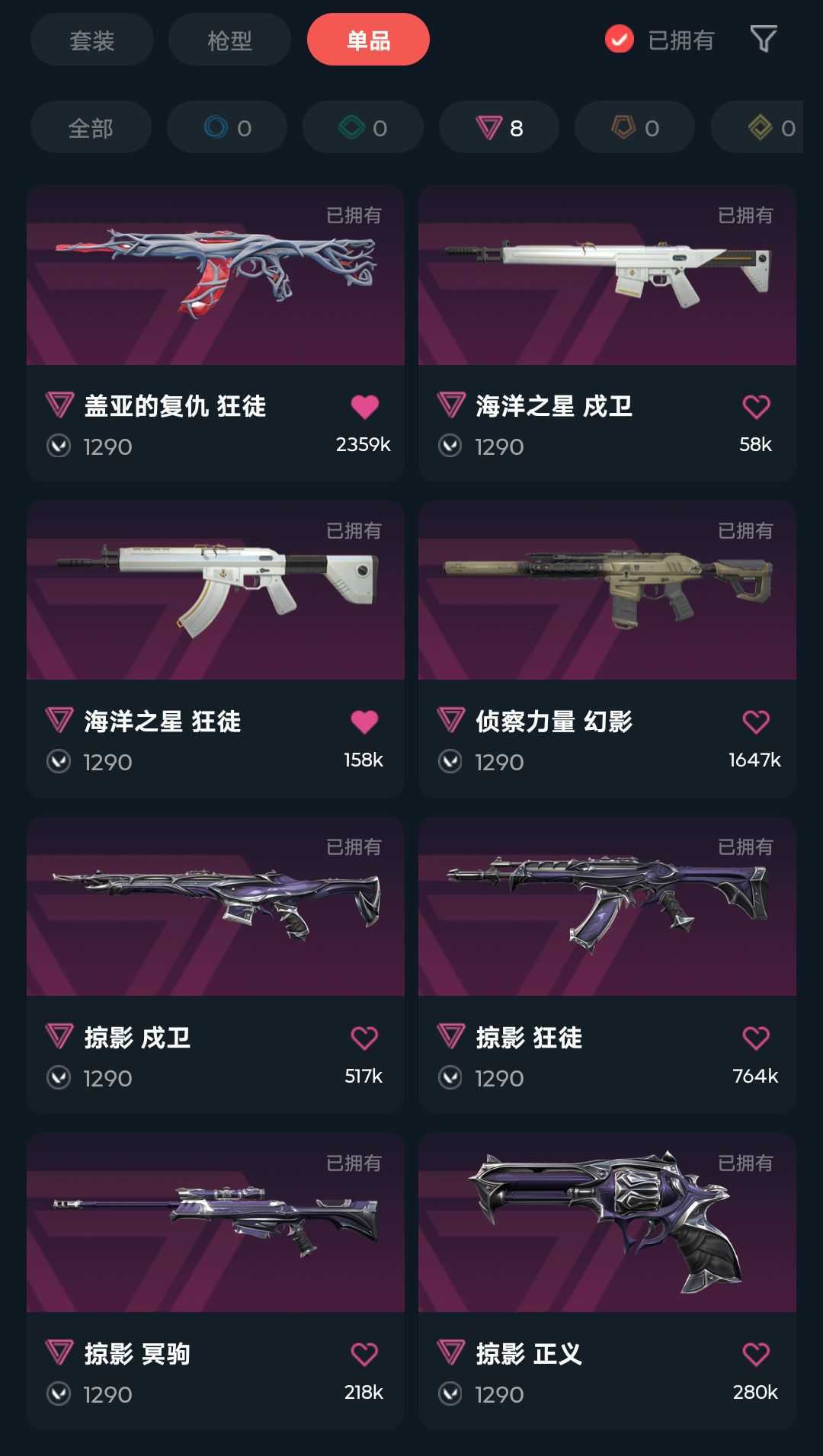The height and width of the screenshot is (1456, 823).
Task: Select the 单品 tab
Action: point(368,40)
